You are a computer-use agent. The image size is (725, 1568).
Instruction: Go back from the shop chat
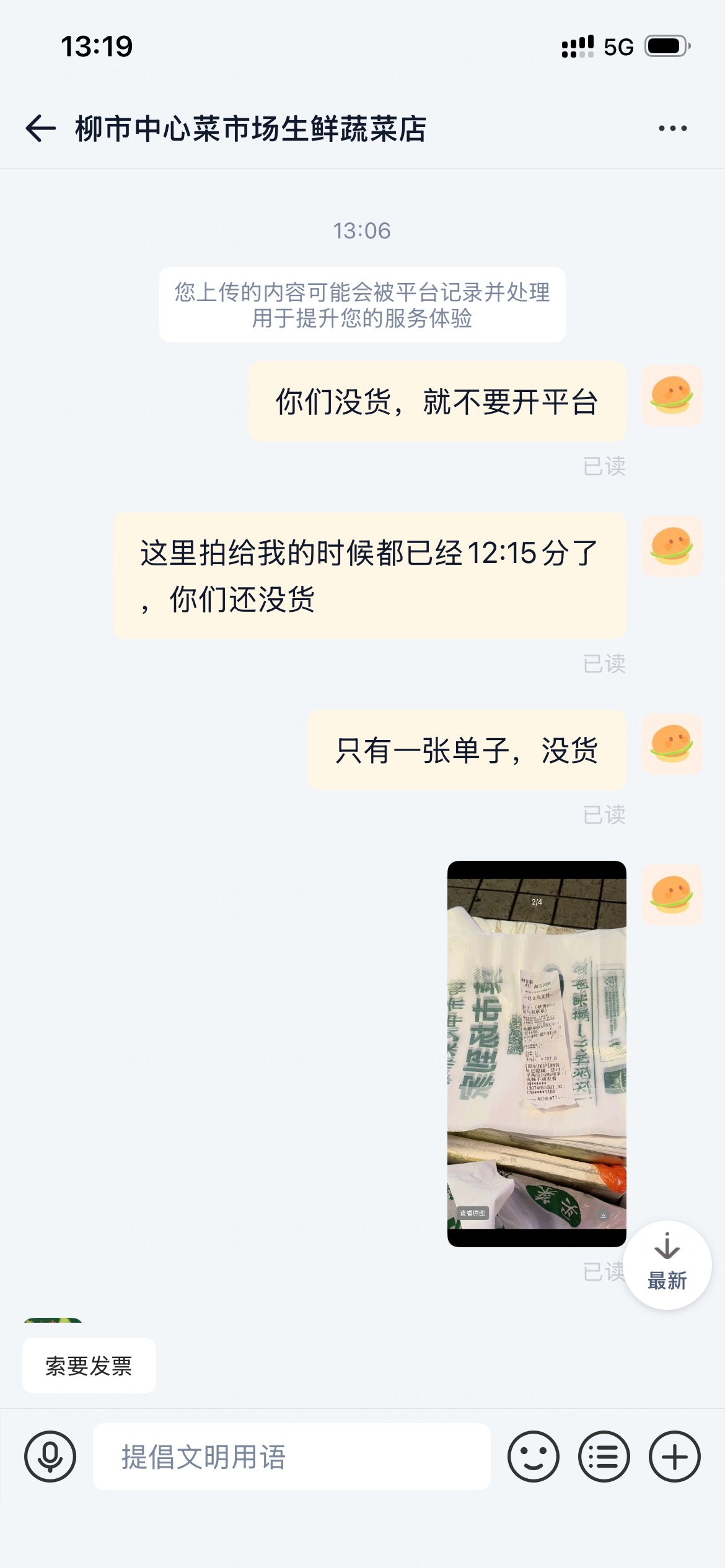(x=41, y=129)
